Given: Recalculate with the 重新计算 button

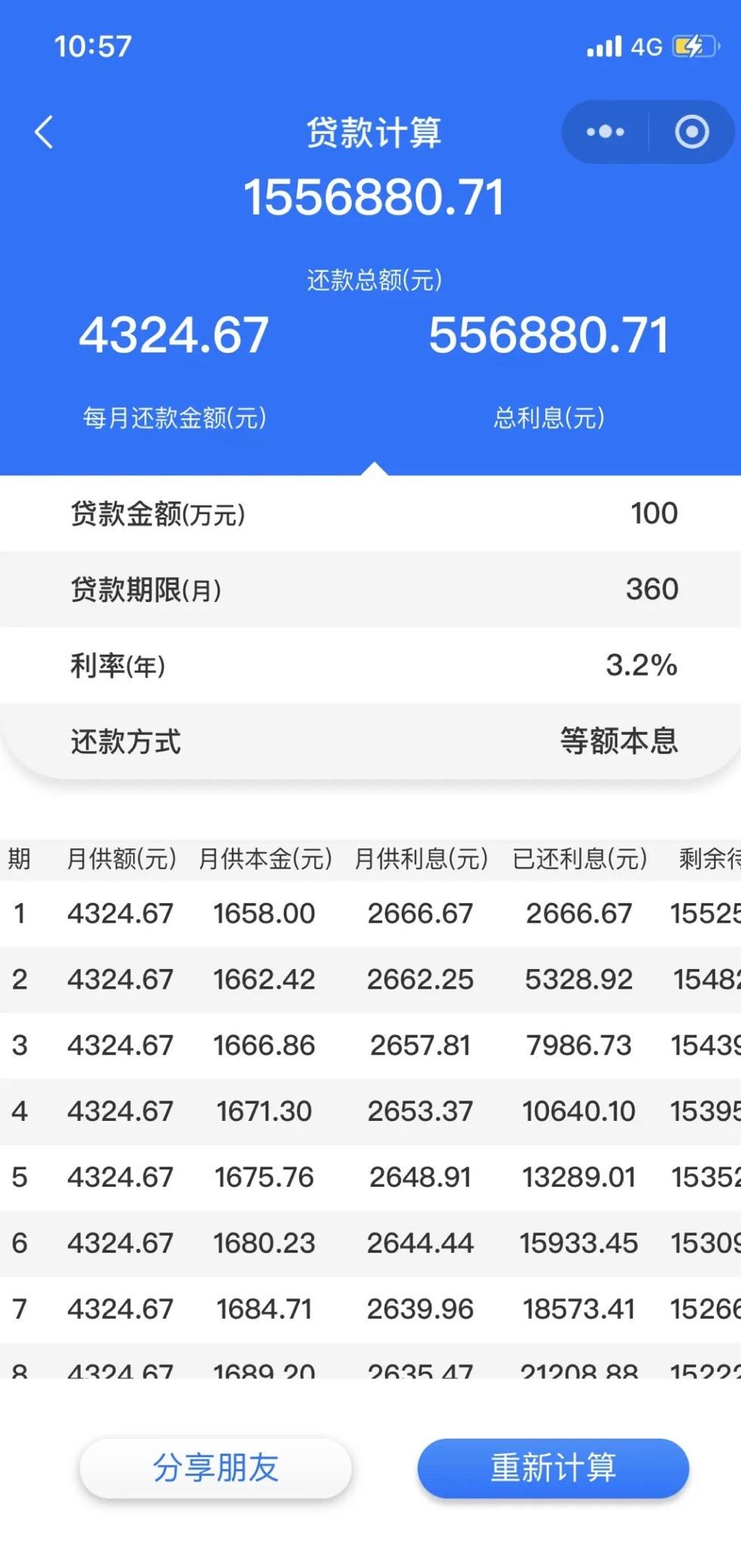Looking at the screenshot, I should 553,1468.
